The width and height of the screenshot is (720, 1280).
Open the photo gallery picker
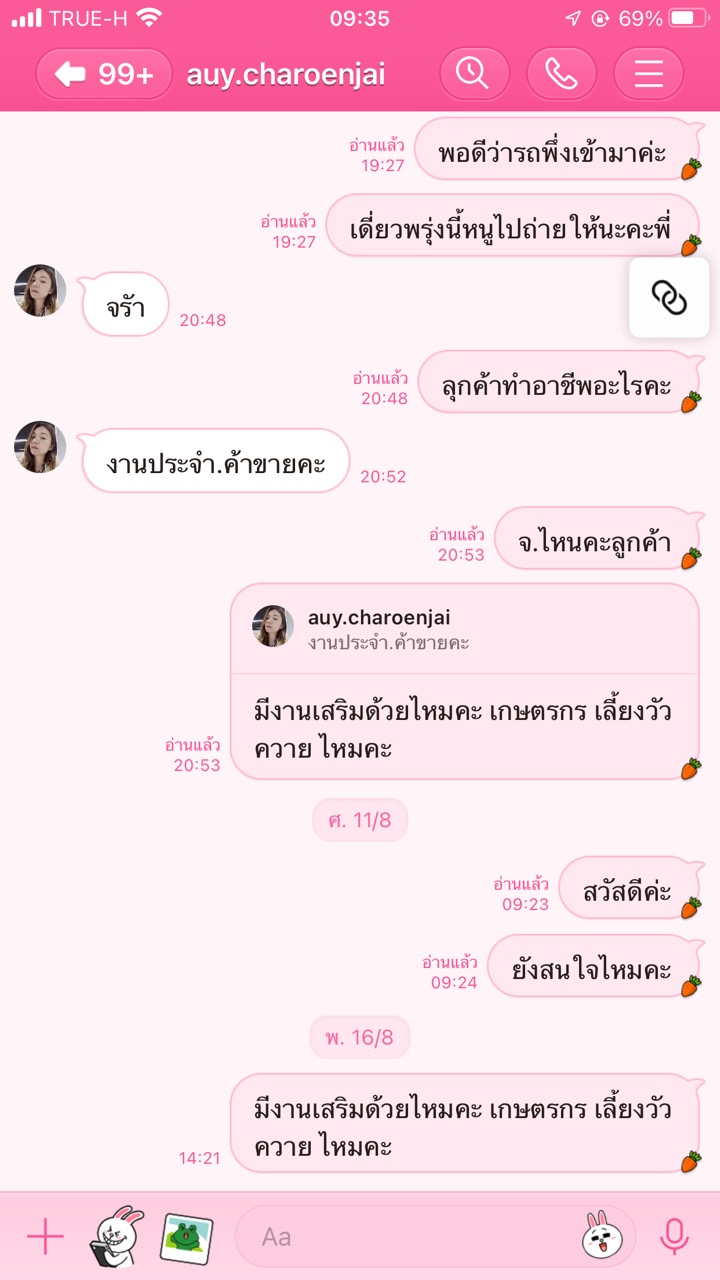[186, 1237]
